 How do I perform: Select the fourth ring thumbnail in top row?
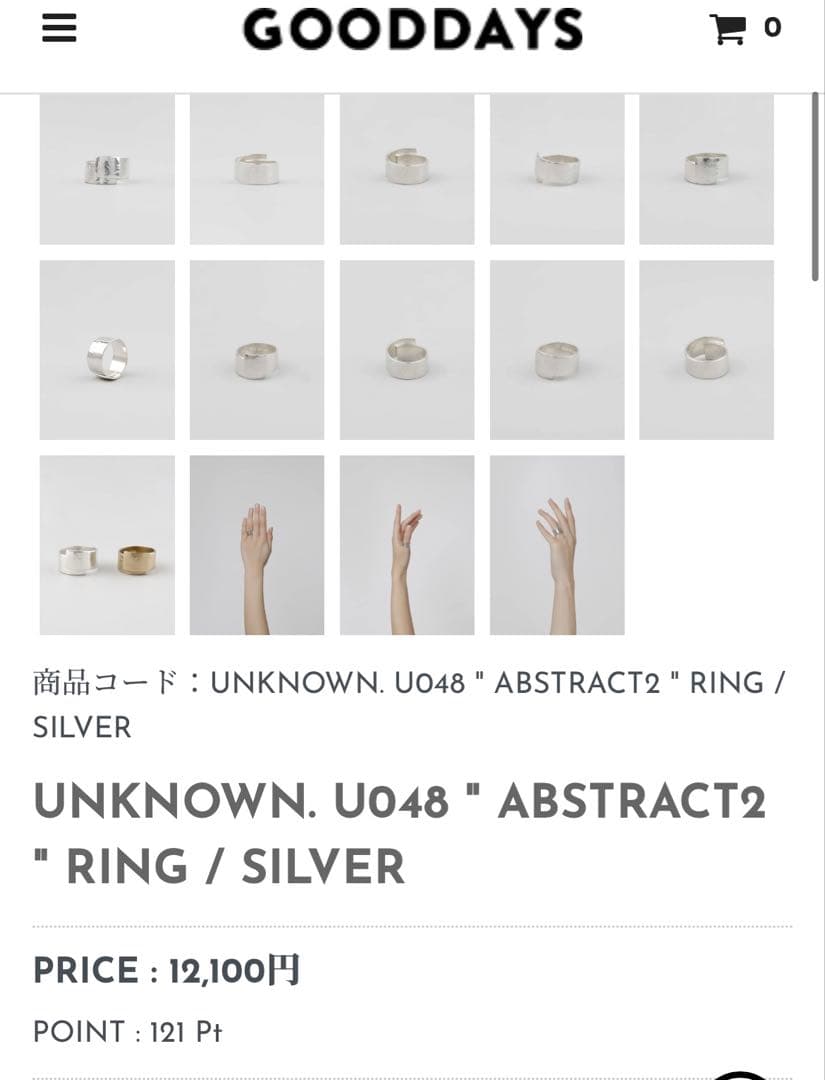pyautogui.click(x=557, y=167)
